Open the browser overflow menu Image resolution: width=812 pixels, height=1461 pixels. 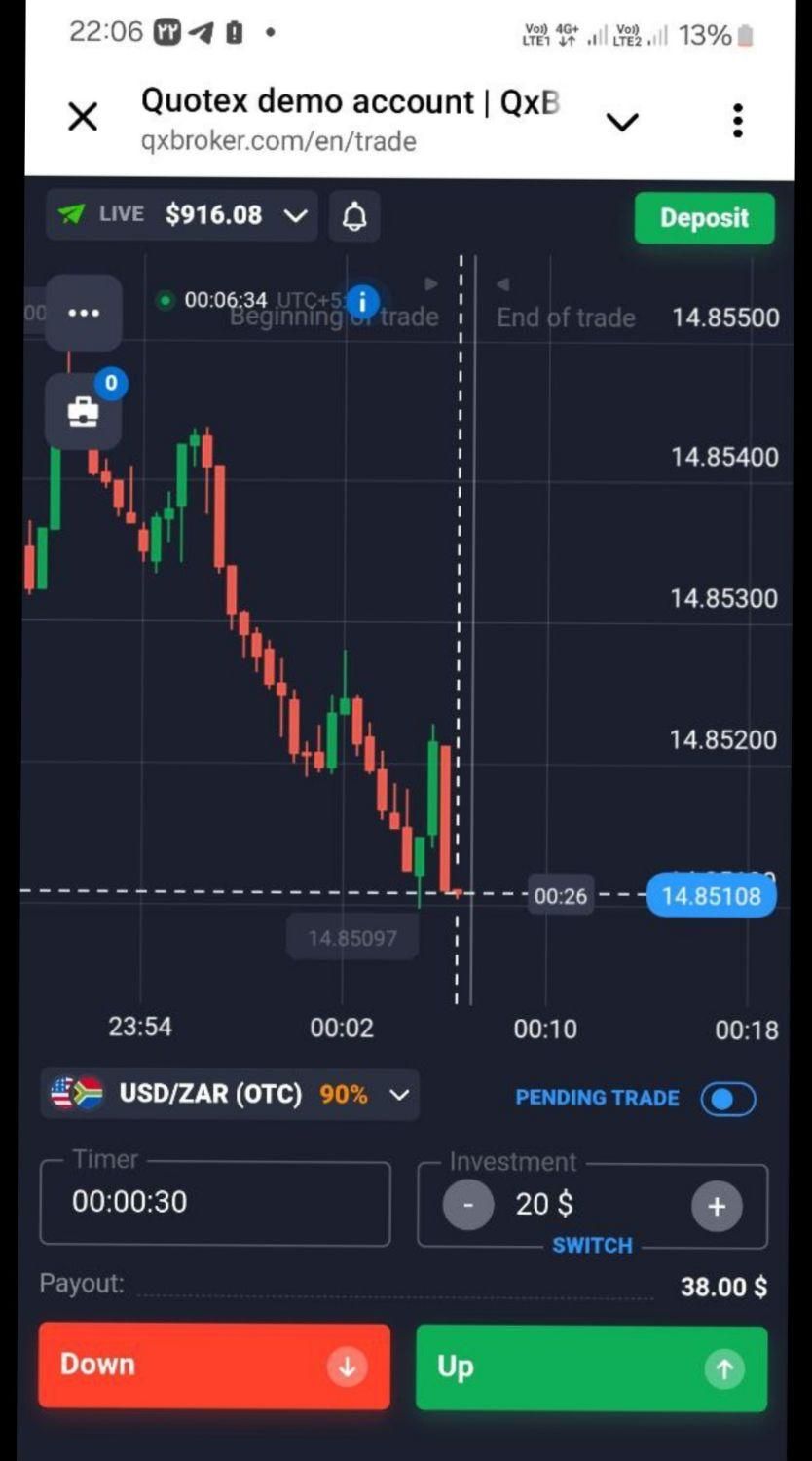click(x=738, y=121)
